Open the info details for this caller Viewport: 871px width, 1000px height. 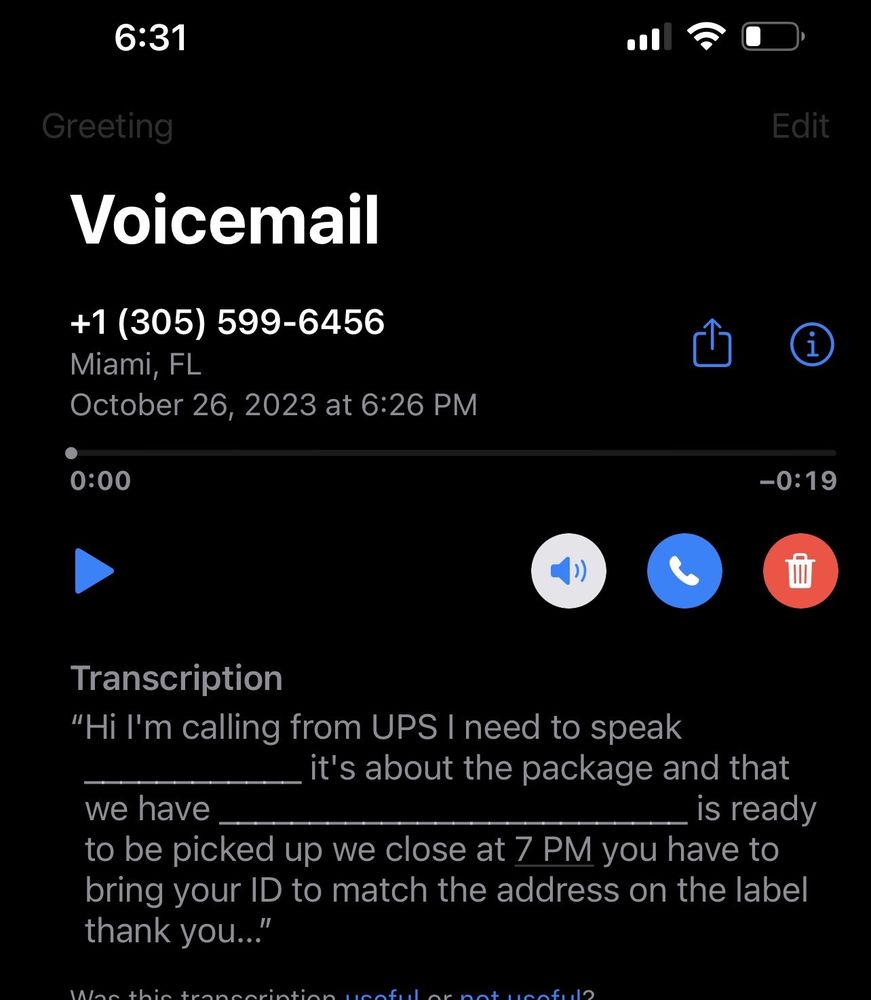(811, 345)
